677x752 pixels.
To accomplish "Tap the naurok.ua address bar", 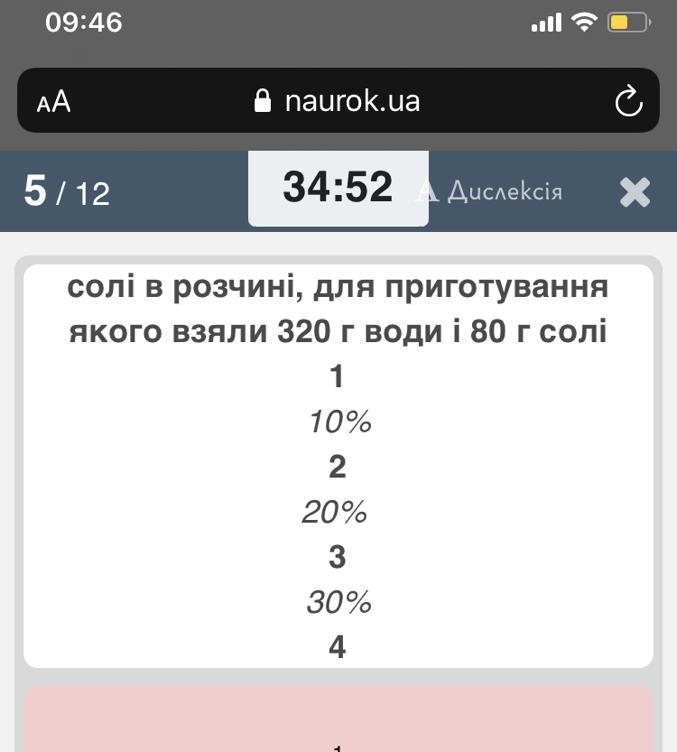I will click(338, 101).
